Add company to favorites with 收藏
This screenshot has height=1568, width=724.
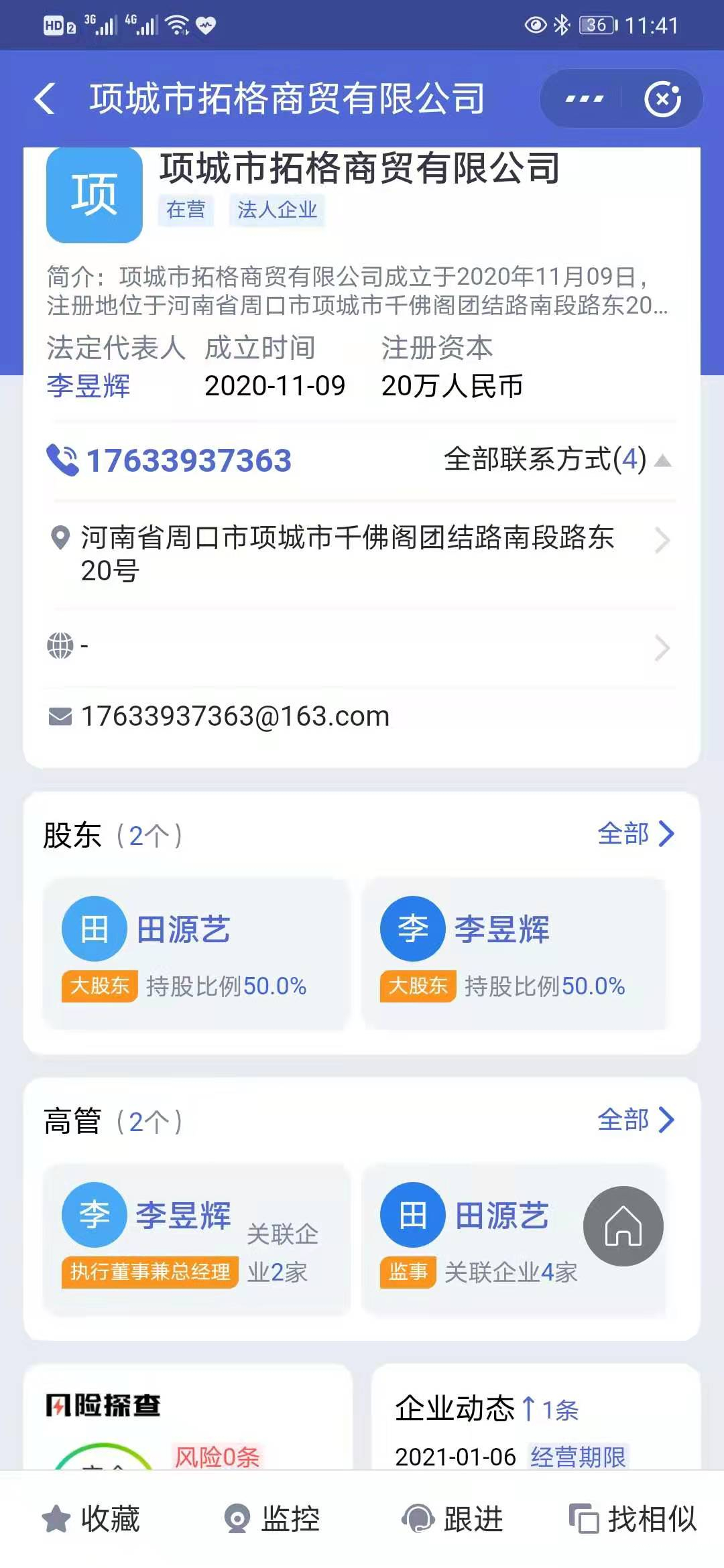[x=91, y=1518]
